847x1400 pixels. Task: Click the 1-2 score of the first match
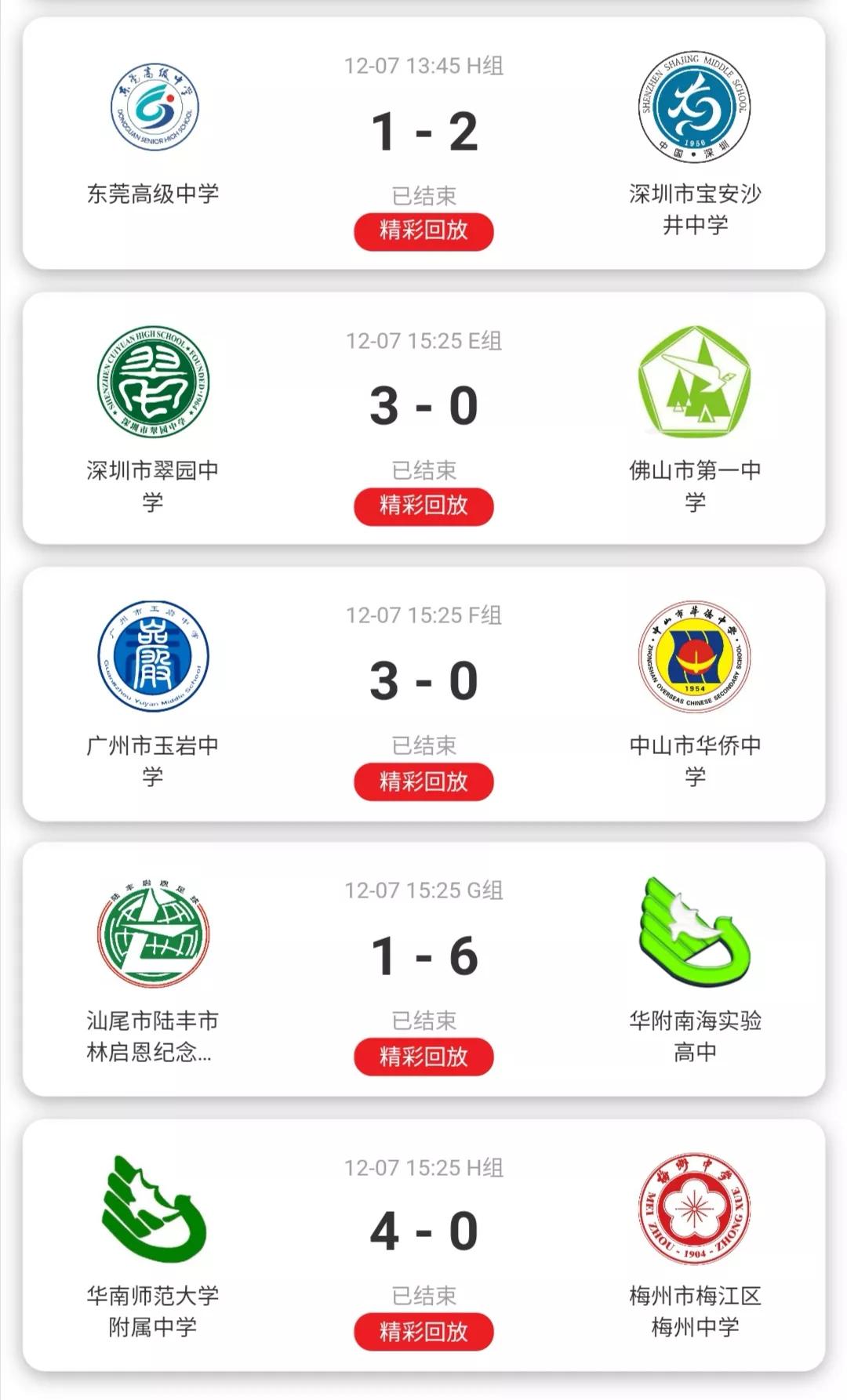click(x=425, y=129)
